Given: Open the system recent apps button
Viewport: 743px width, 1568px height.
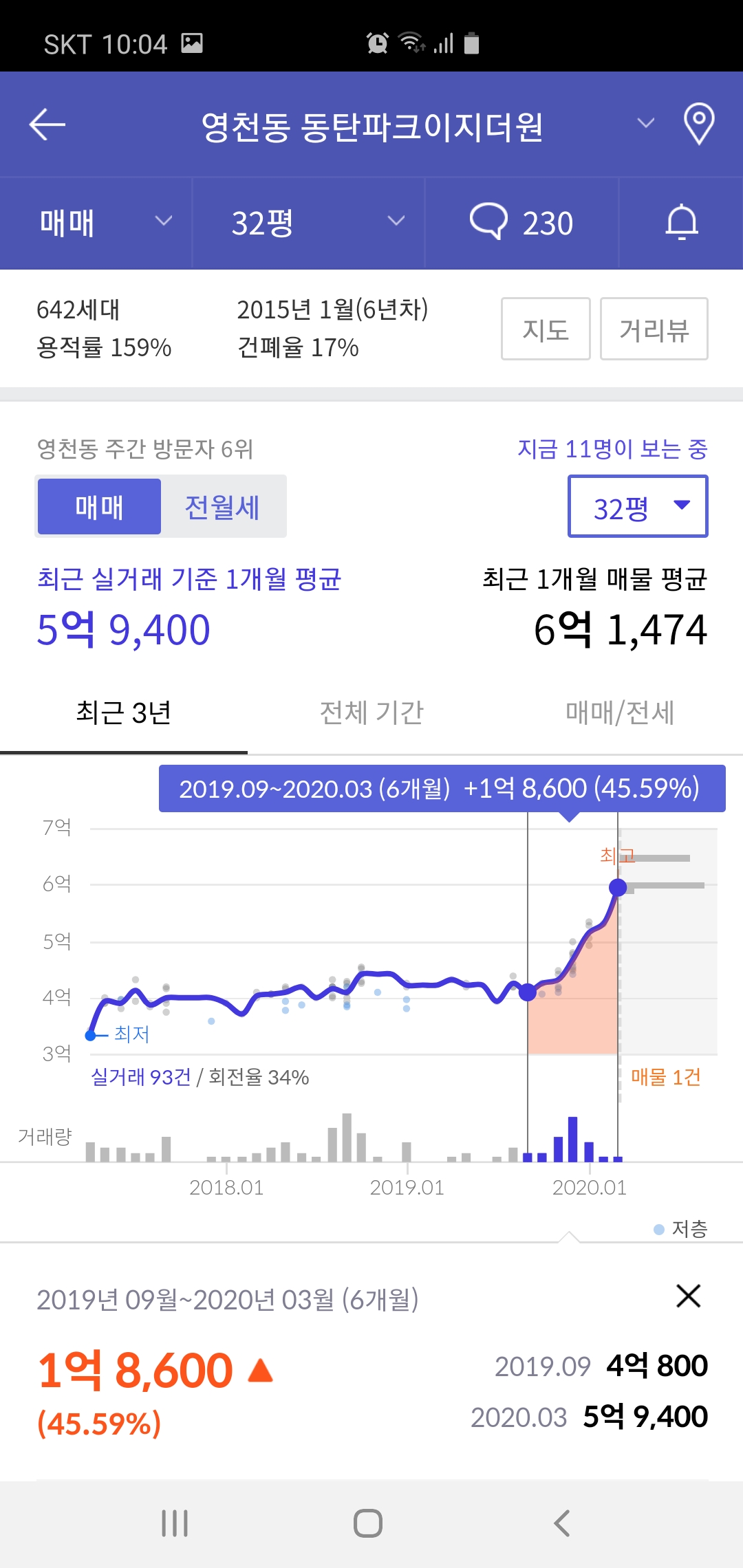Looking at the screenshot, I should point(175,1523).
